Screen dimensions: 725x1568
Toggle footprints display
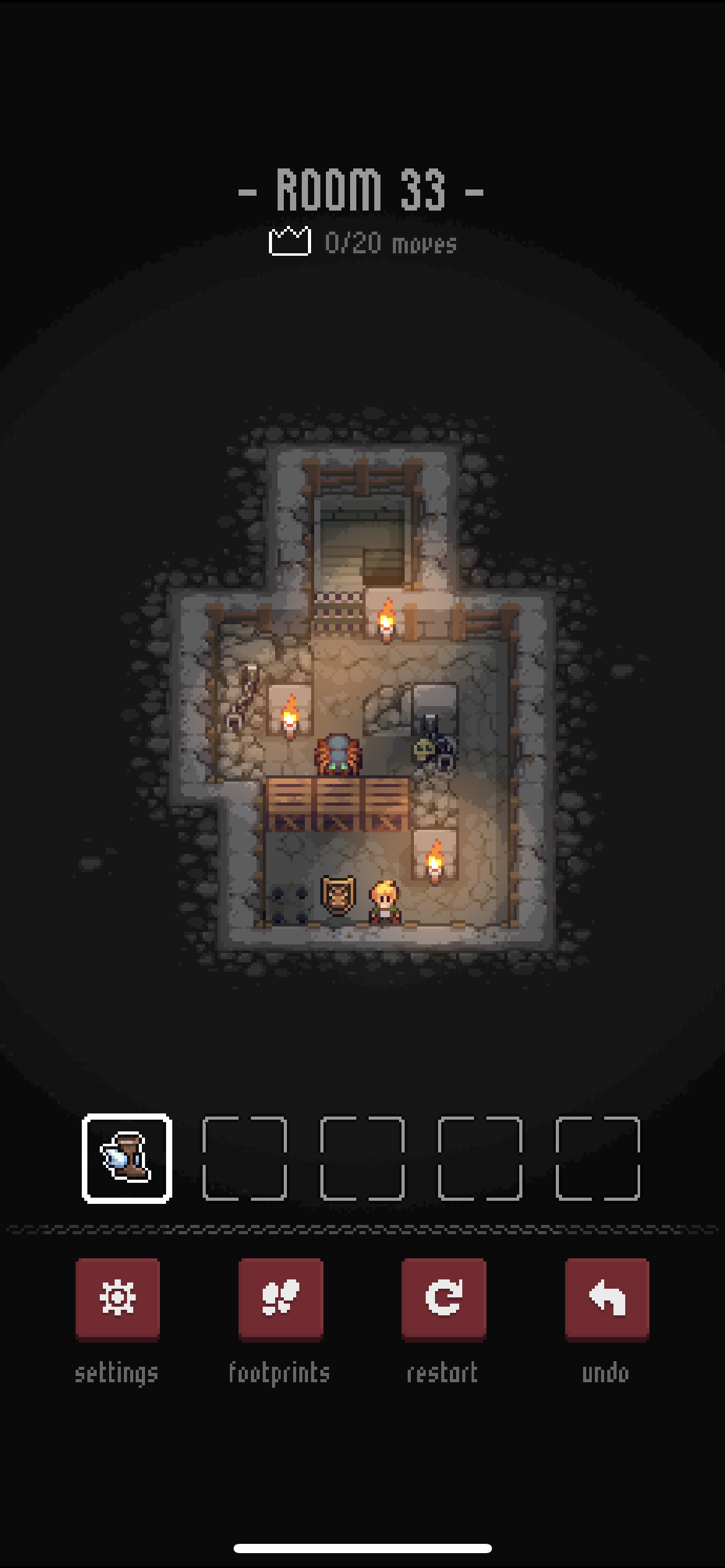tap(281, 1299)
